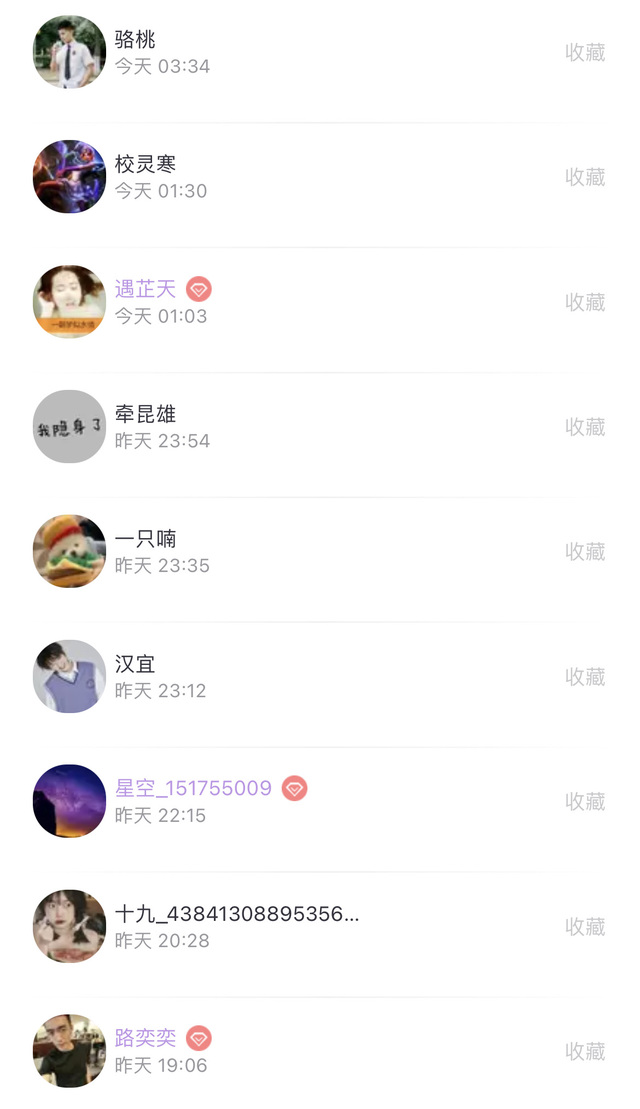Favorite 一只喃 using 收藏

pos(585,552)
